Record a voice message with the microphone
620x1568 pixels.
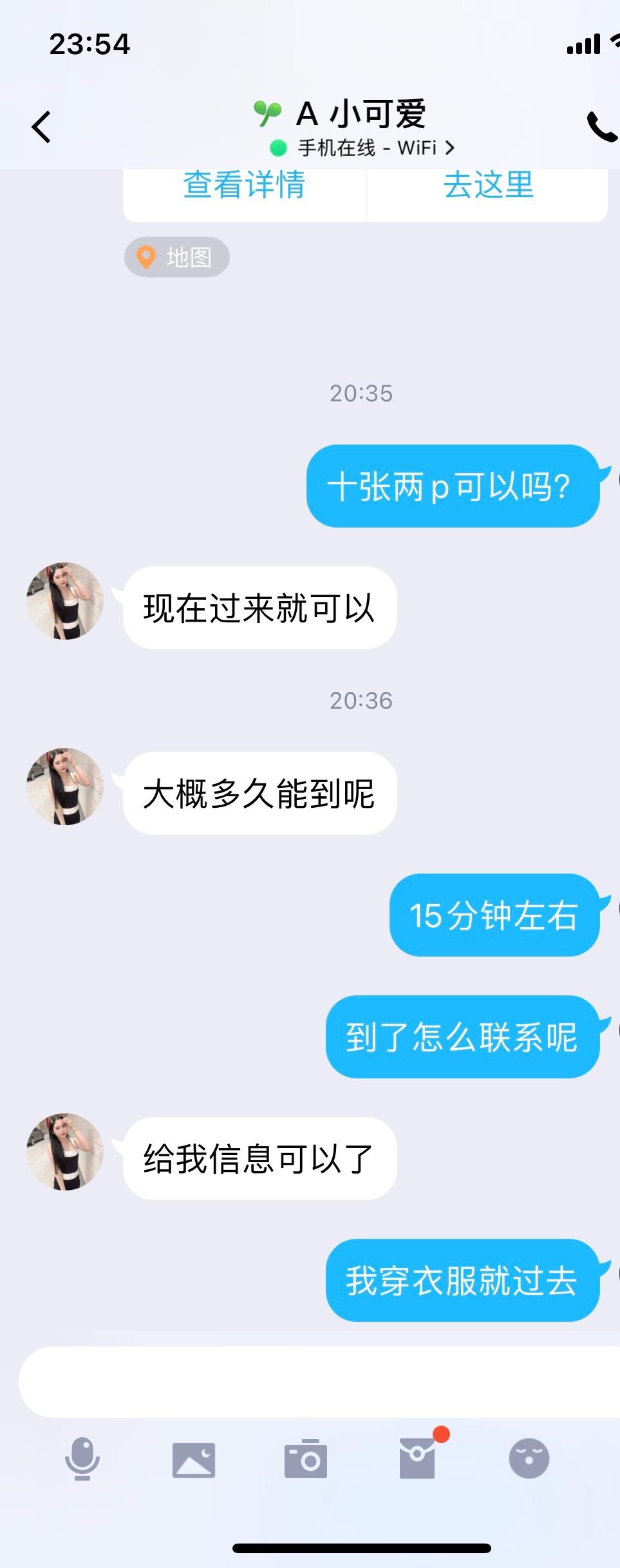[x=82, y=1459]
